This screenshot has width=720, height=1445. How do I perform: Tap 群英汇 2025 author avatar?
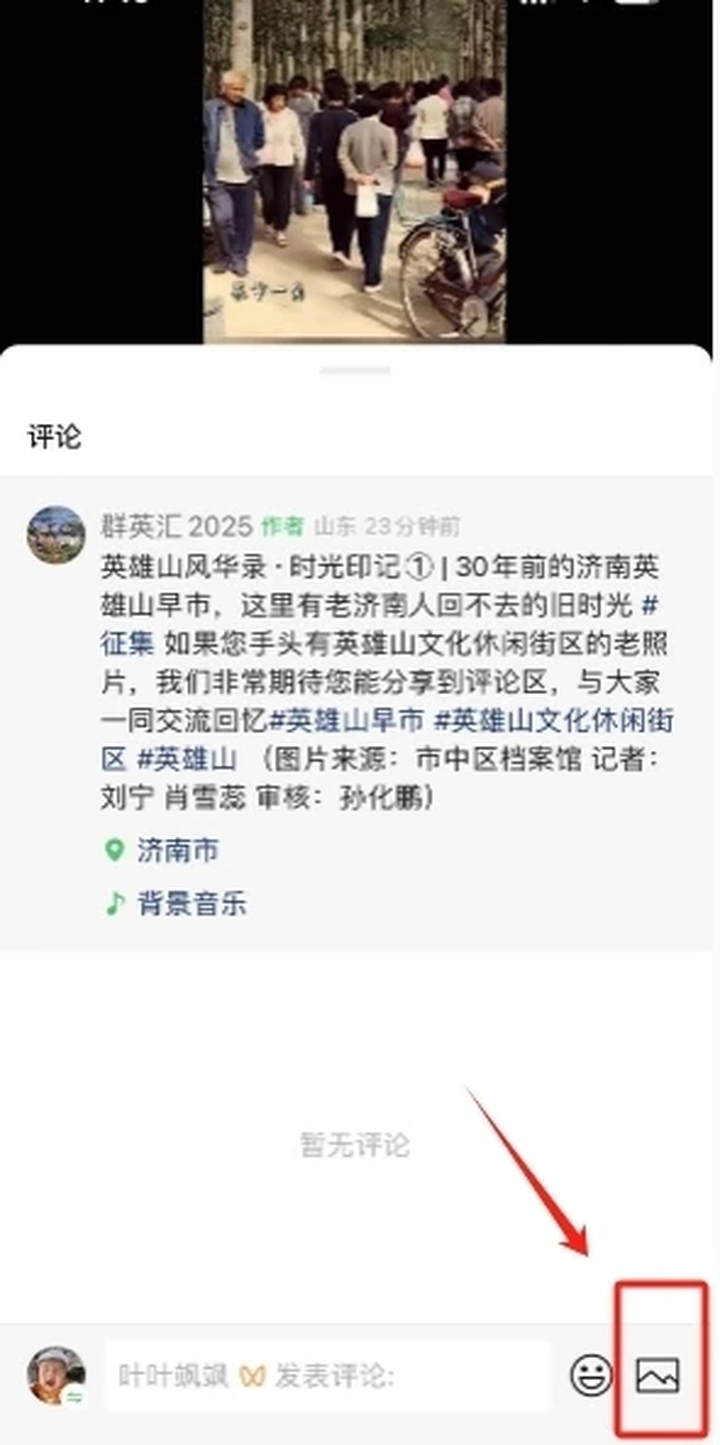pyautogui.click(x=56, y=535)
